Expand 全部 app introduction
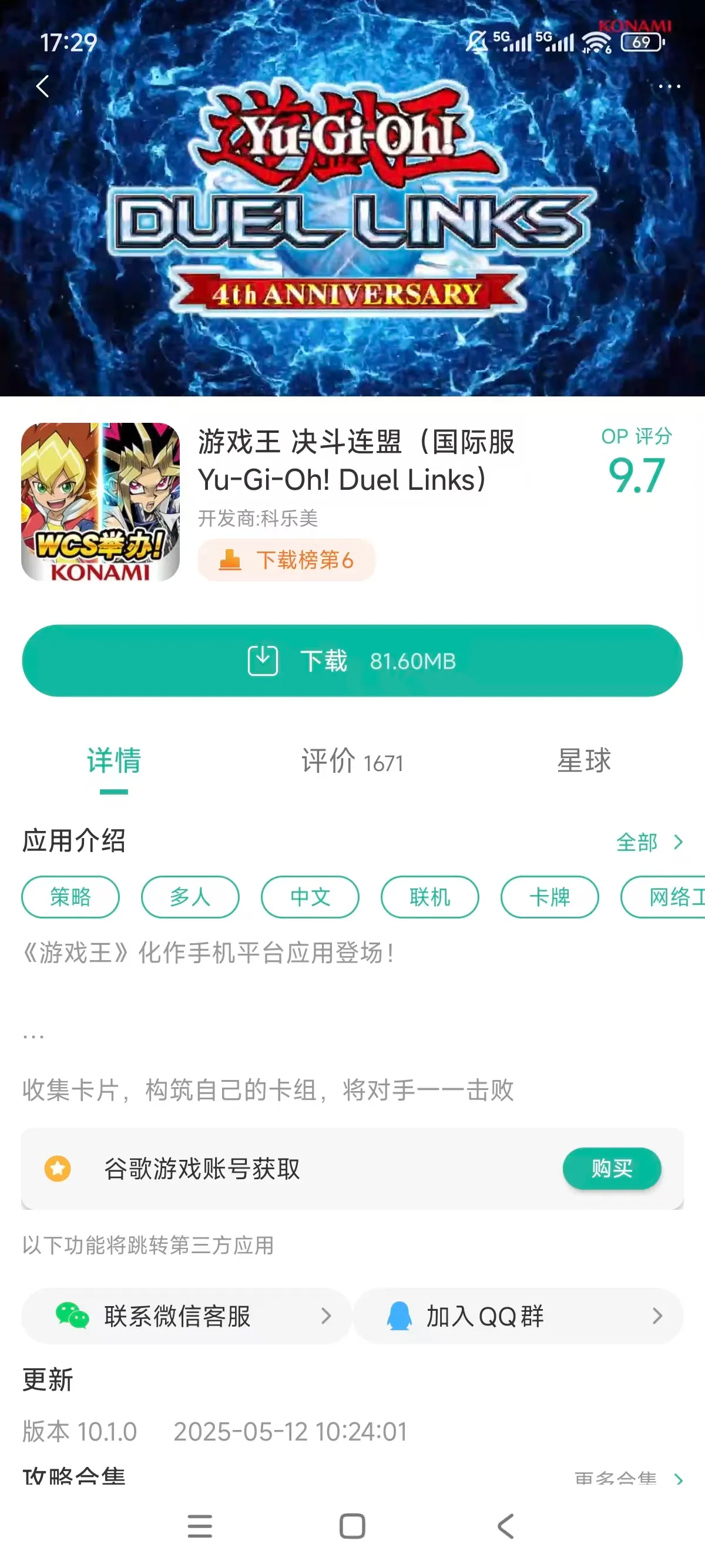The image size is (705, 1568). pyautogui.click(x=649, y=843)
